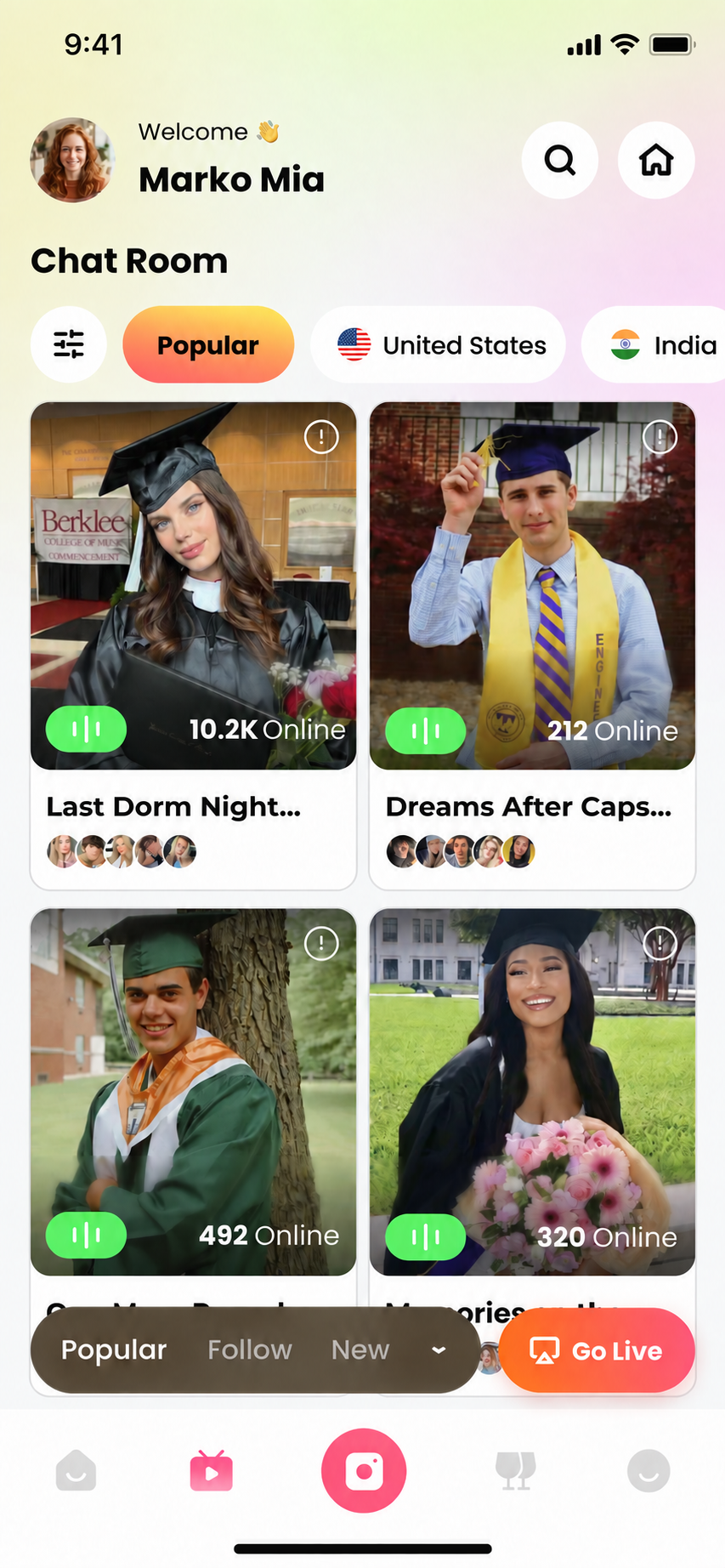Filter rooms by India
The width and height of the screenshot is (725, 1568).
[x=654, y=344]
